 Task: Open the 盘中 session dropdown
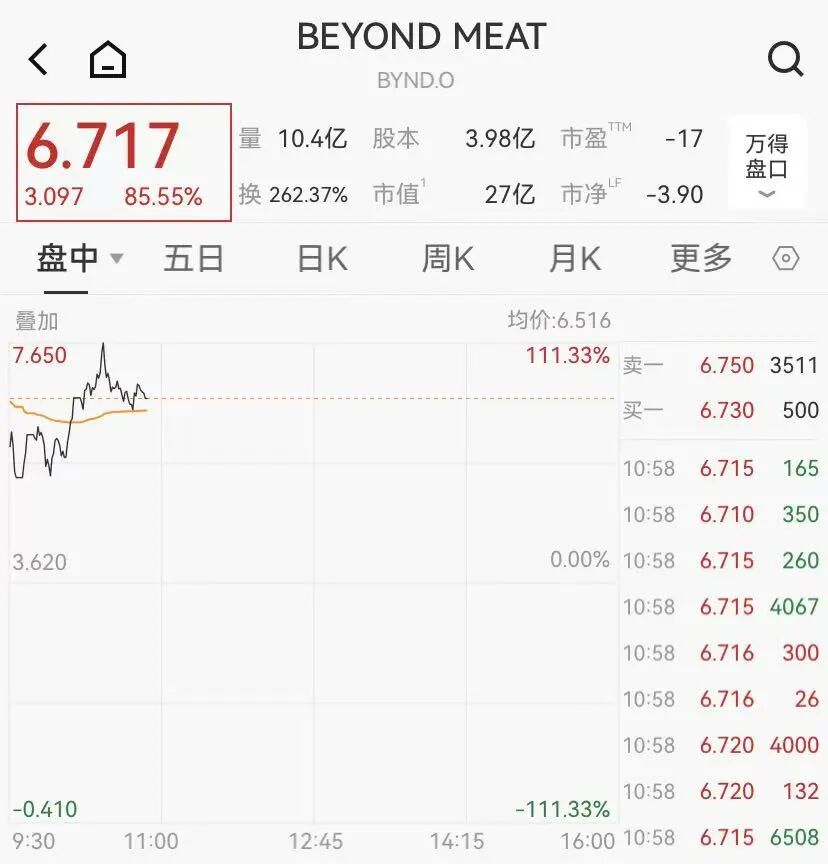80,259
